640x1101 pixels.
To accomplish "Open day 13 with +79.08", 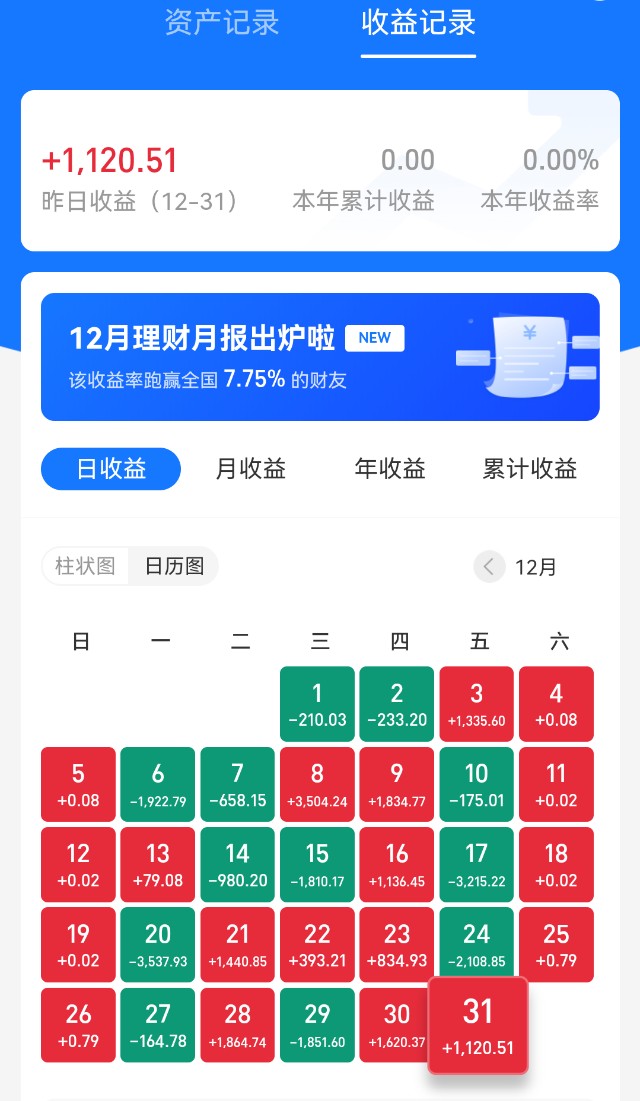I will pyautogui.click(x=158, y=864).
